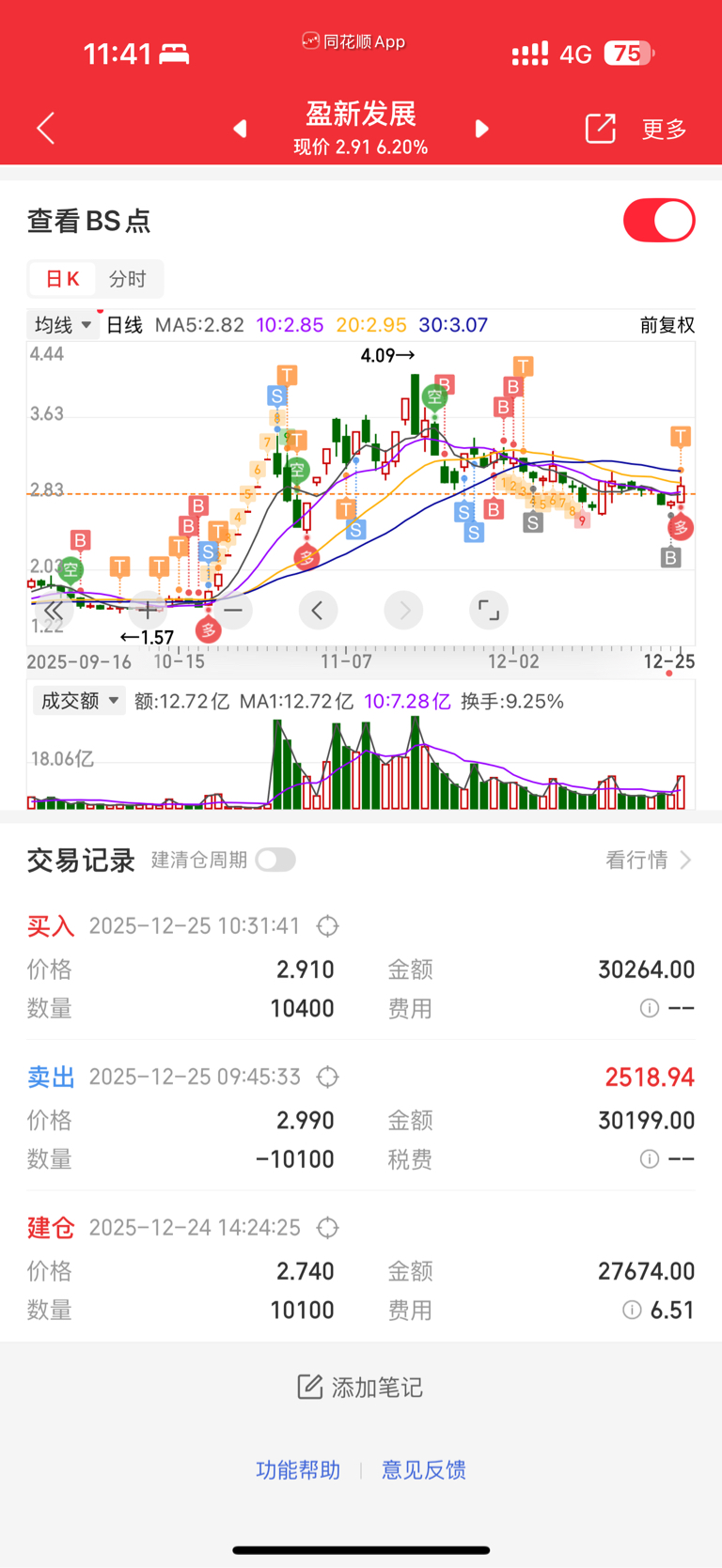This screenshot has width=722, height=1568.
Task: Open the 意见反馈 link
Action: 424,1469
